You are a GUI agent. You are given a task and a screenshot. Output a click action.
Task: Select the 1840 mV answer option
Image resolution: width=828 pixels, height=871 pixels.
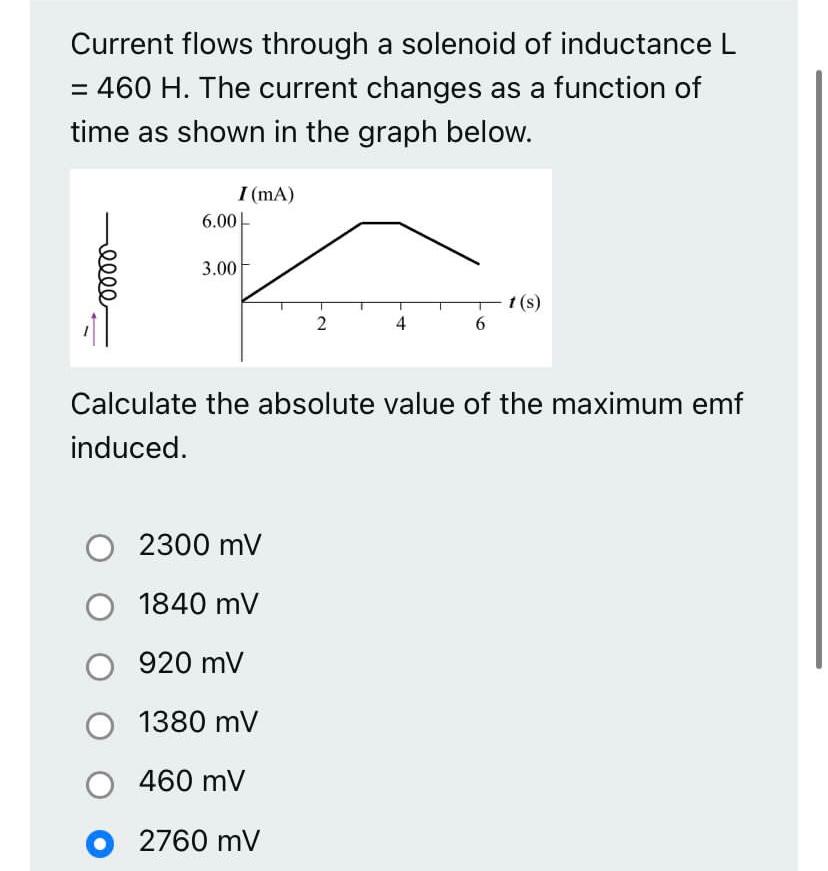click(100, 604)
